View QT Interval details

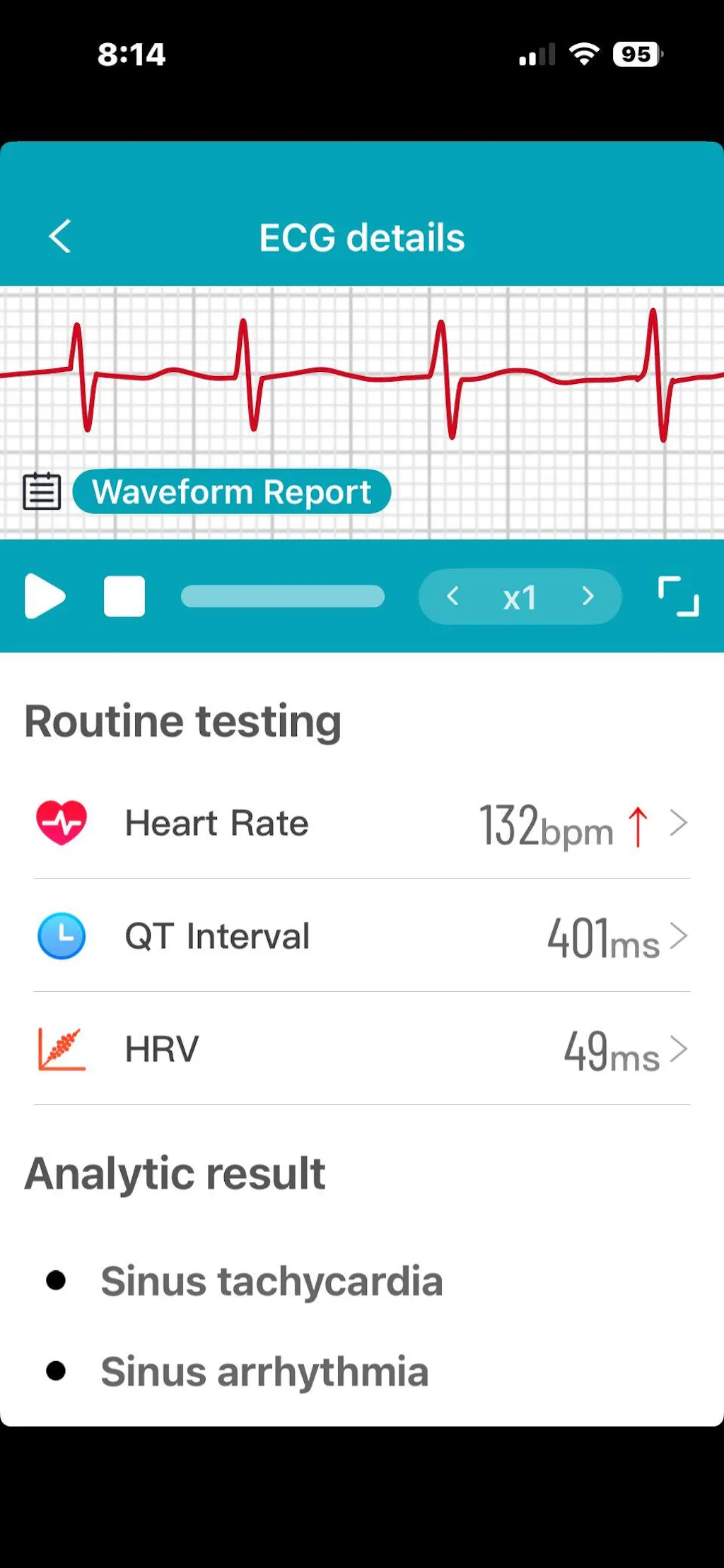(x=362, y=937)
